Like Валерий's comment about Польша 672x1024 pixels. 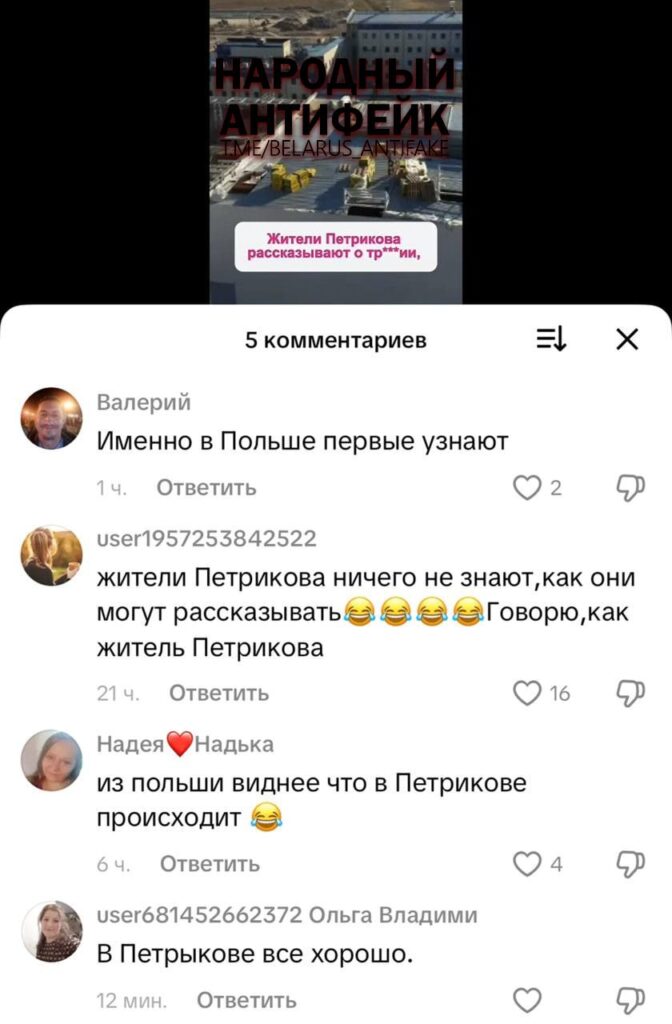525,488
